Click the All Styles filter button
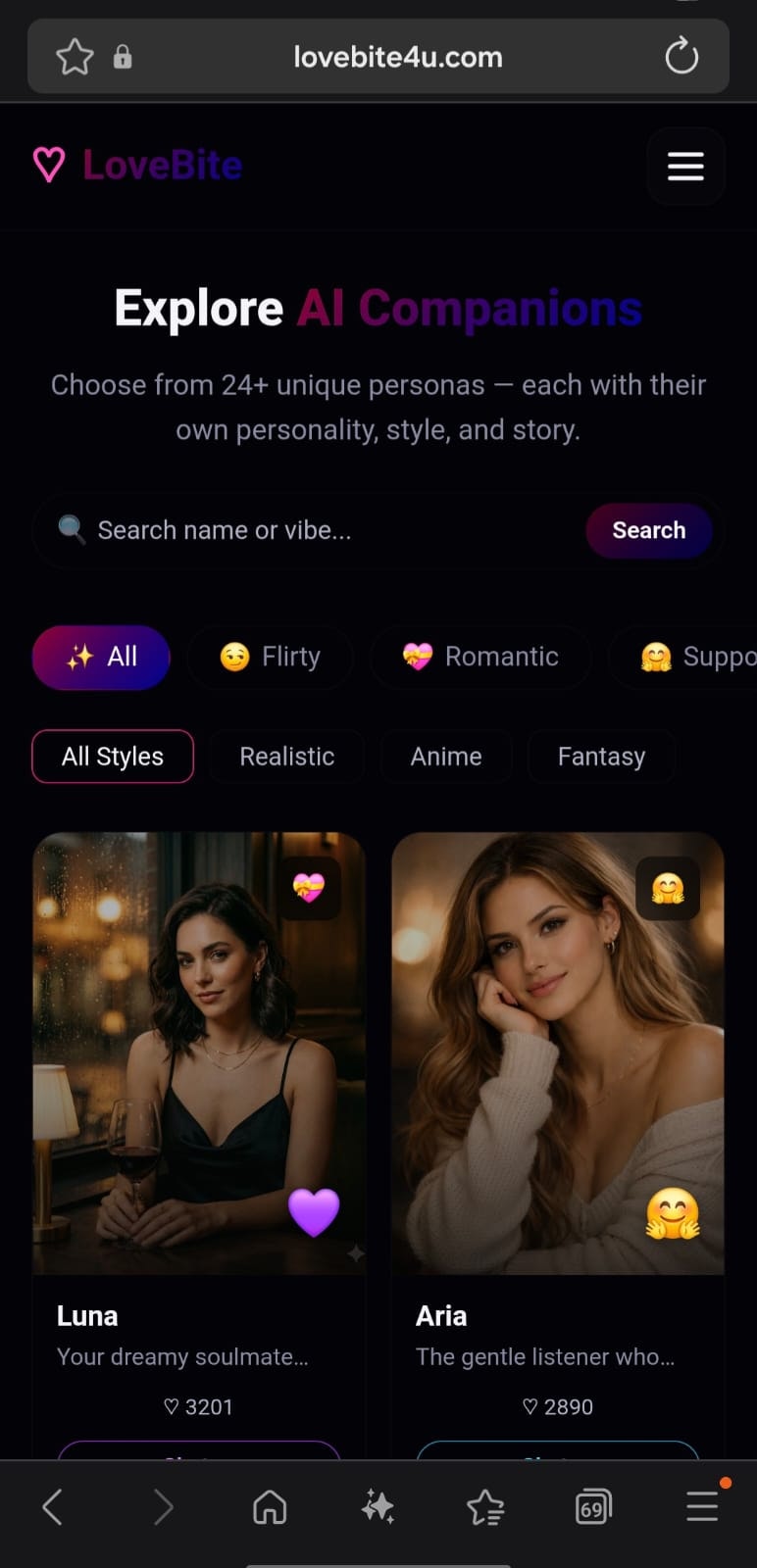The height and width of the screenshot is (1568, 757). (112, 756)
